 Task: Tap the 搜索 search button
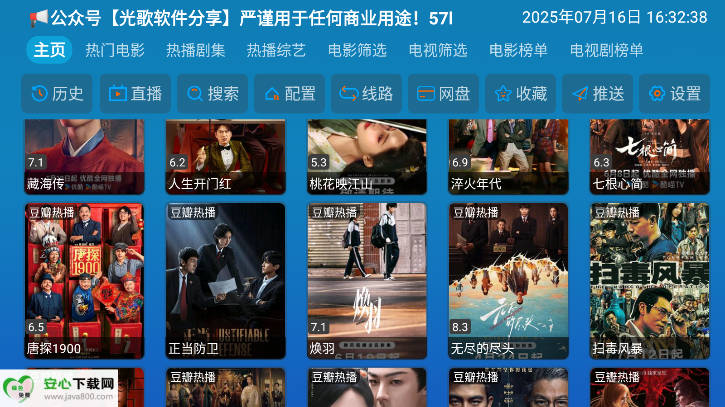pos(213,94)
